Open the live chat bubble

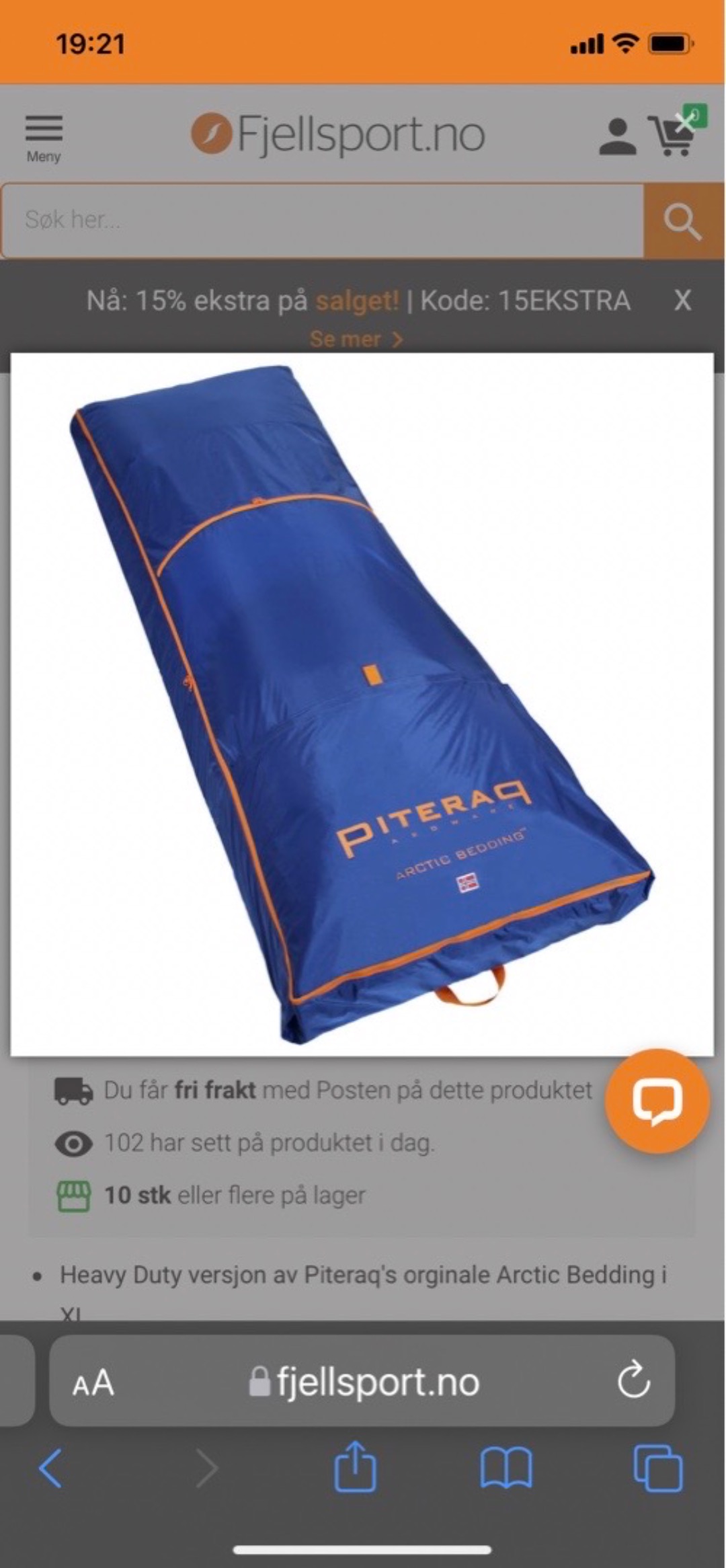click(x=657, y=1101)
